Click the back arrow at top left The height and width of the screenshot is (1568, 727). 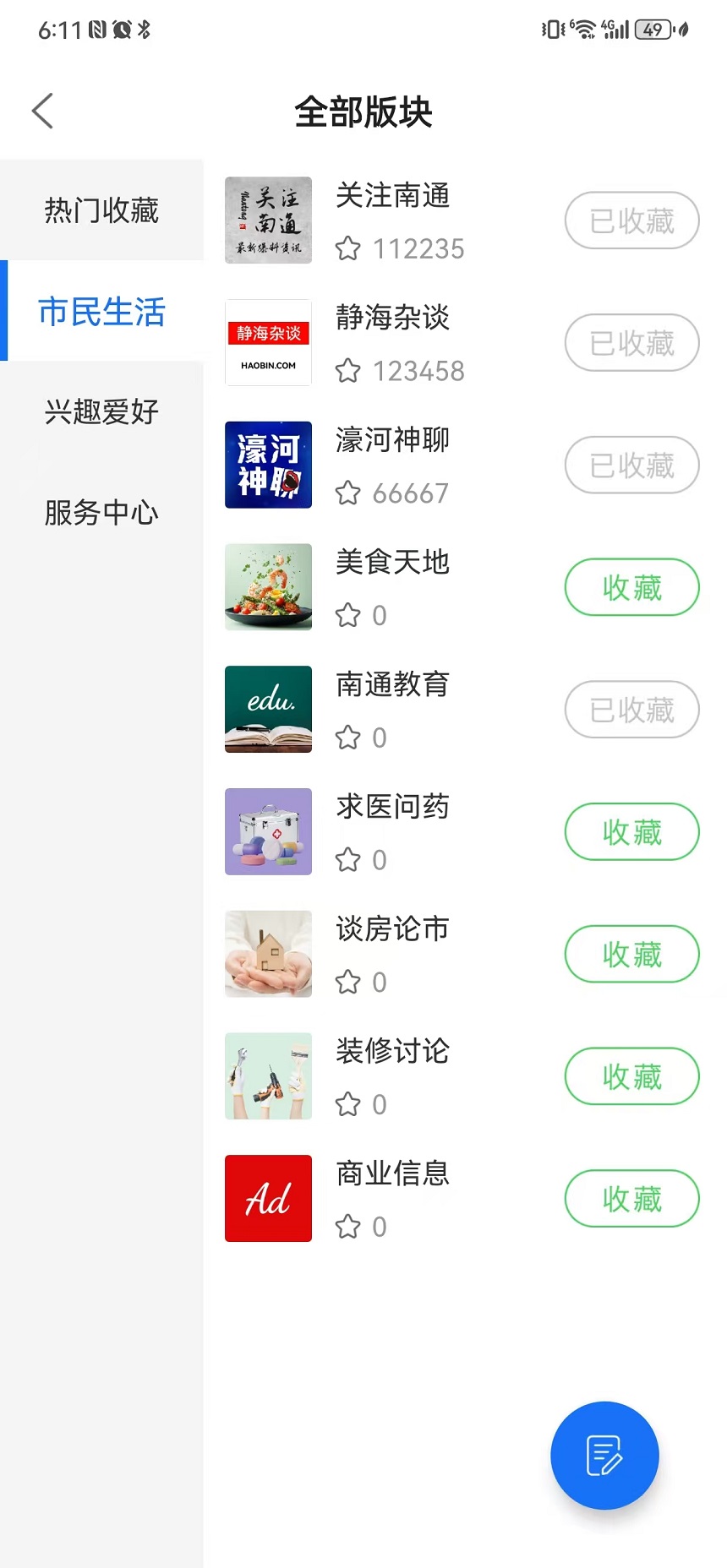click(x=42, y=110)
